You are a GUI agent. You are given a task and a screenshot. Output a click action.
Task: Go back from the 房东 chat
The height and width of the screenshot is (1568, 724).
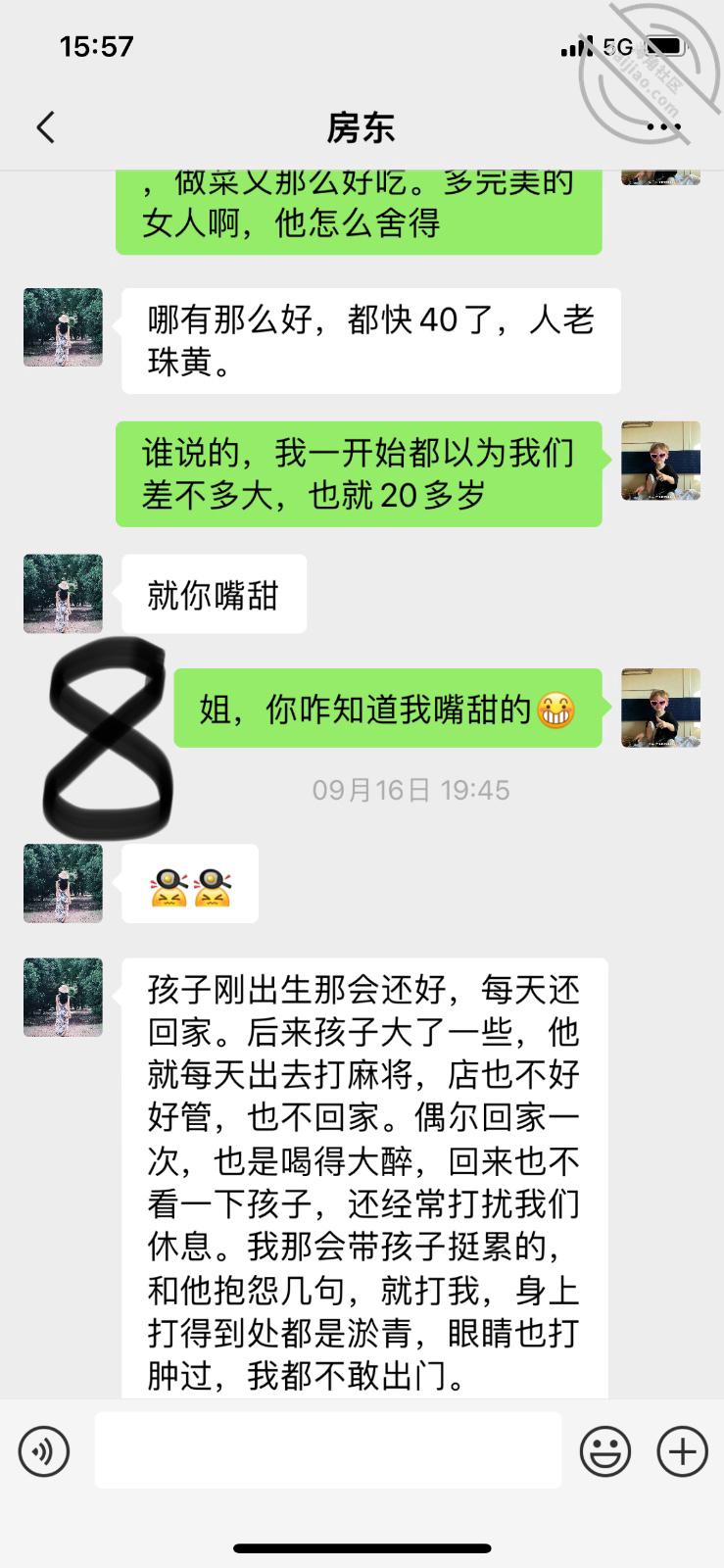(x=45, y=127)
